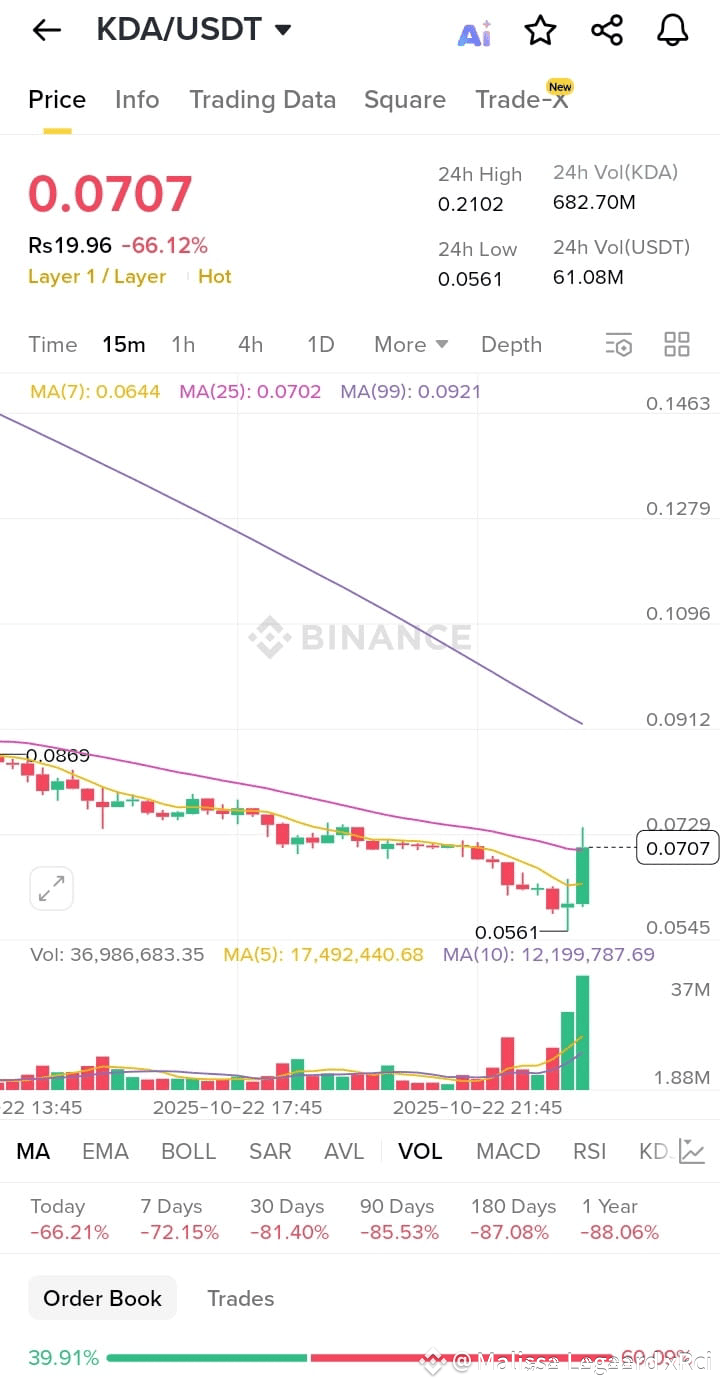Open chart layout grid icon

[x=676, y=344]
